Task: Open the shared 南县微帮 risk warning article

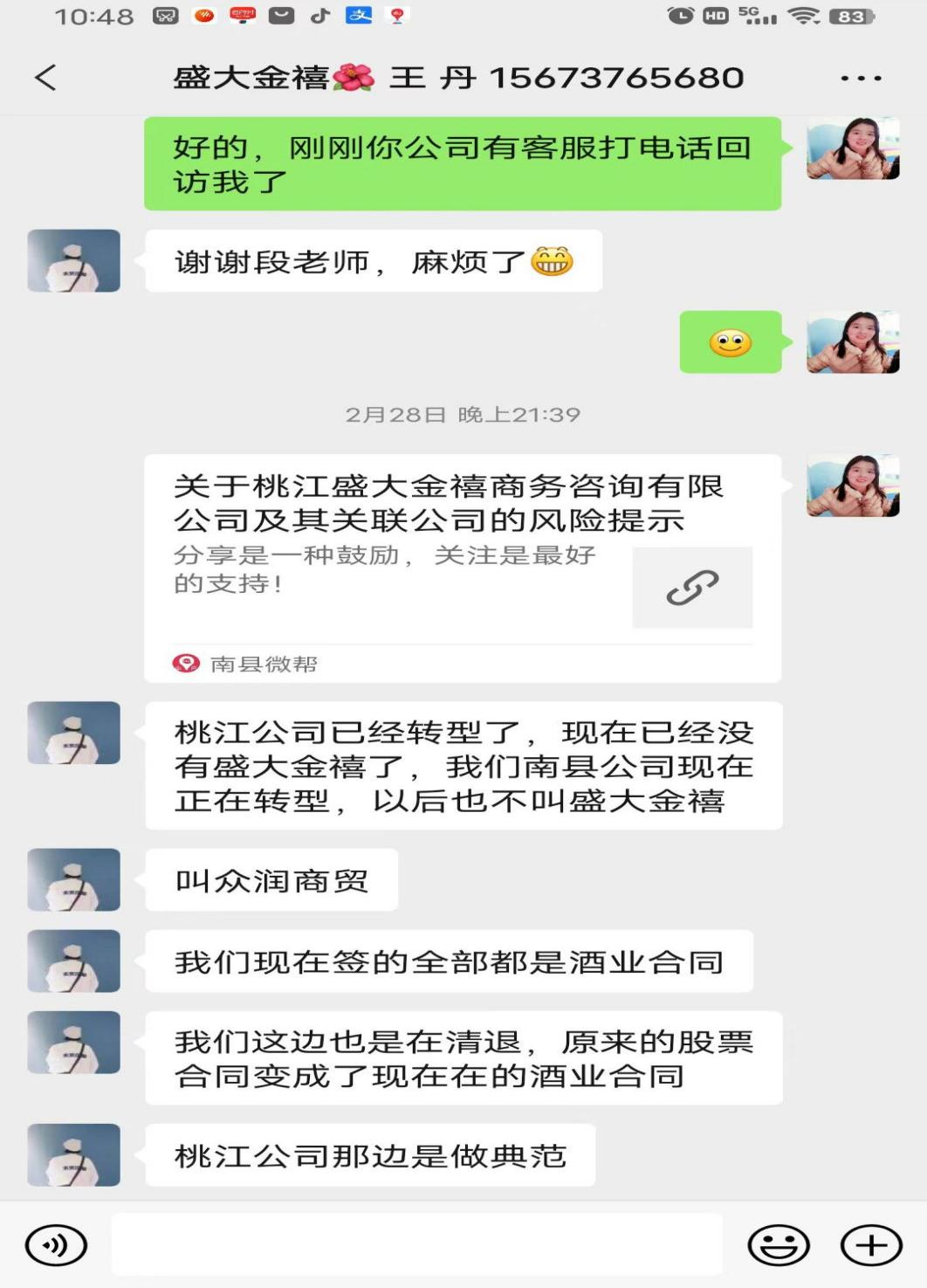Action: click(x=462, y=568)
